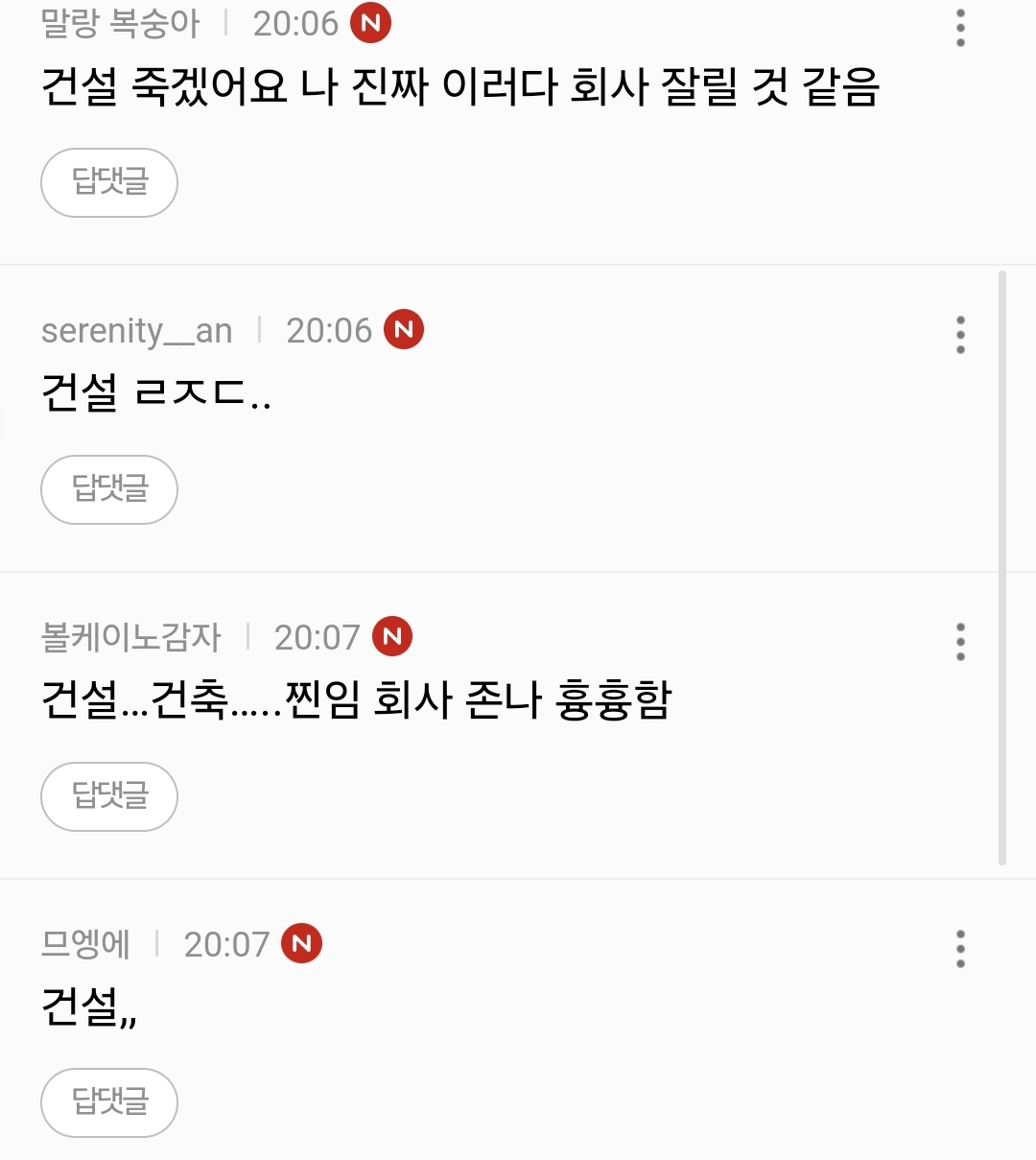Open options menu for 말랑 복숭아's comment
The width and height of the screenshot is (1036, 1160).
pos(960,29)
